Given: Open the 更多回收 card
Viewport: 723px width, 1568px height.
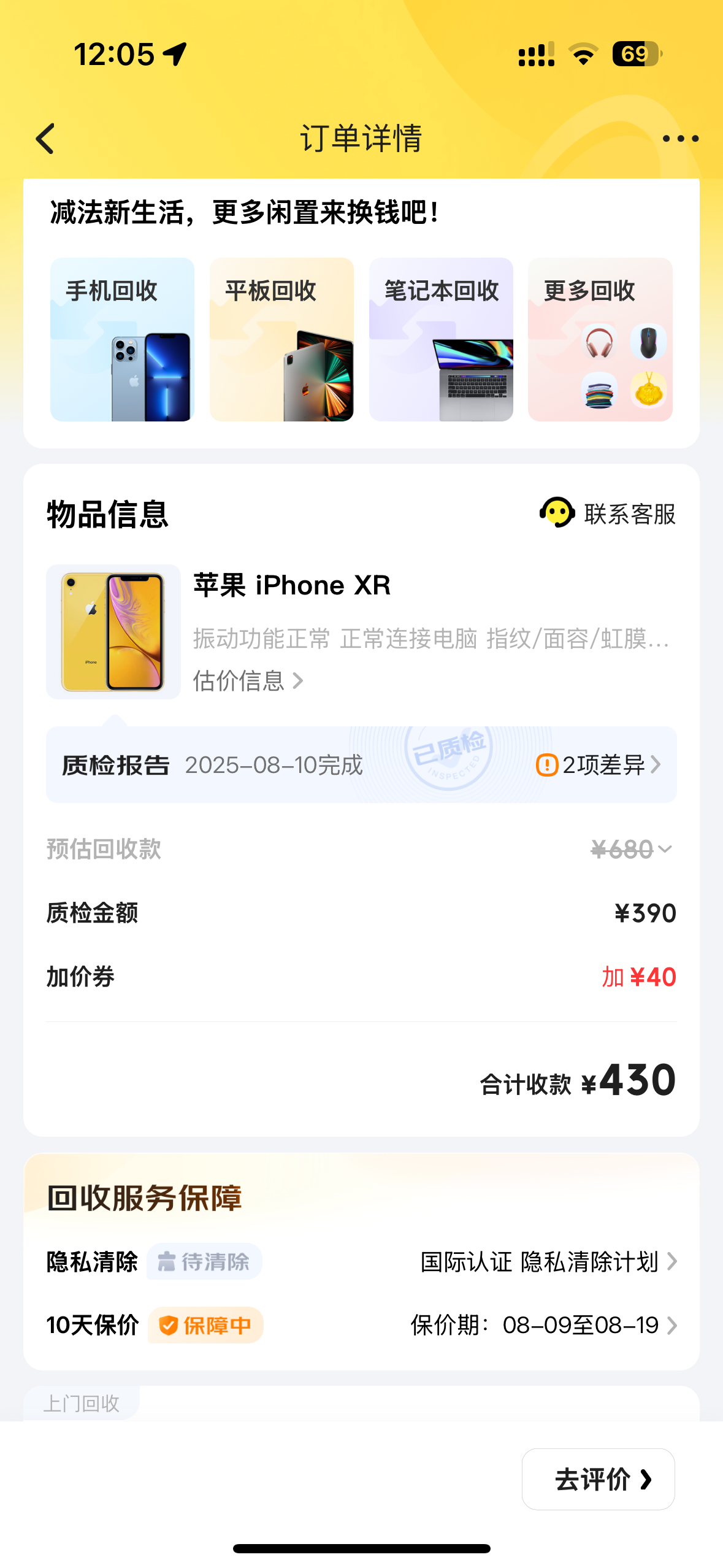Looking at the screenshot, I should click(x=600, y=339).
